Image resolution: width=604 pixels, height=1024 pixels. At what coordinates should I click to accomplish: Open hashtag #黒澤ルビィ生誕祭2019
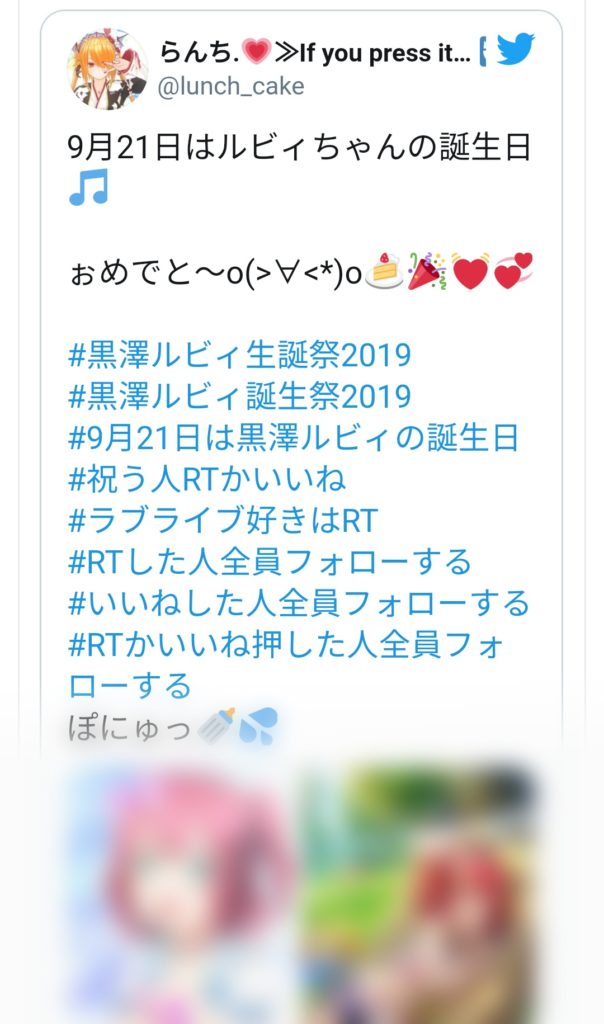239,354
